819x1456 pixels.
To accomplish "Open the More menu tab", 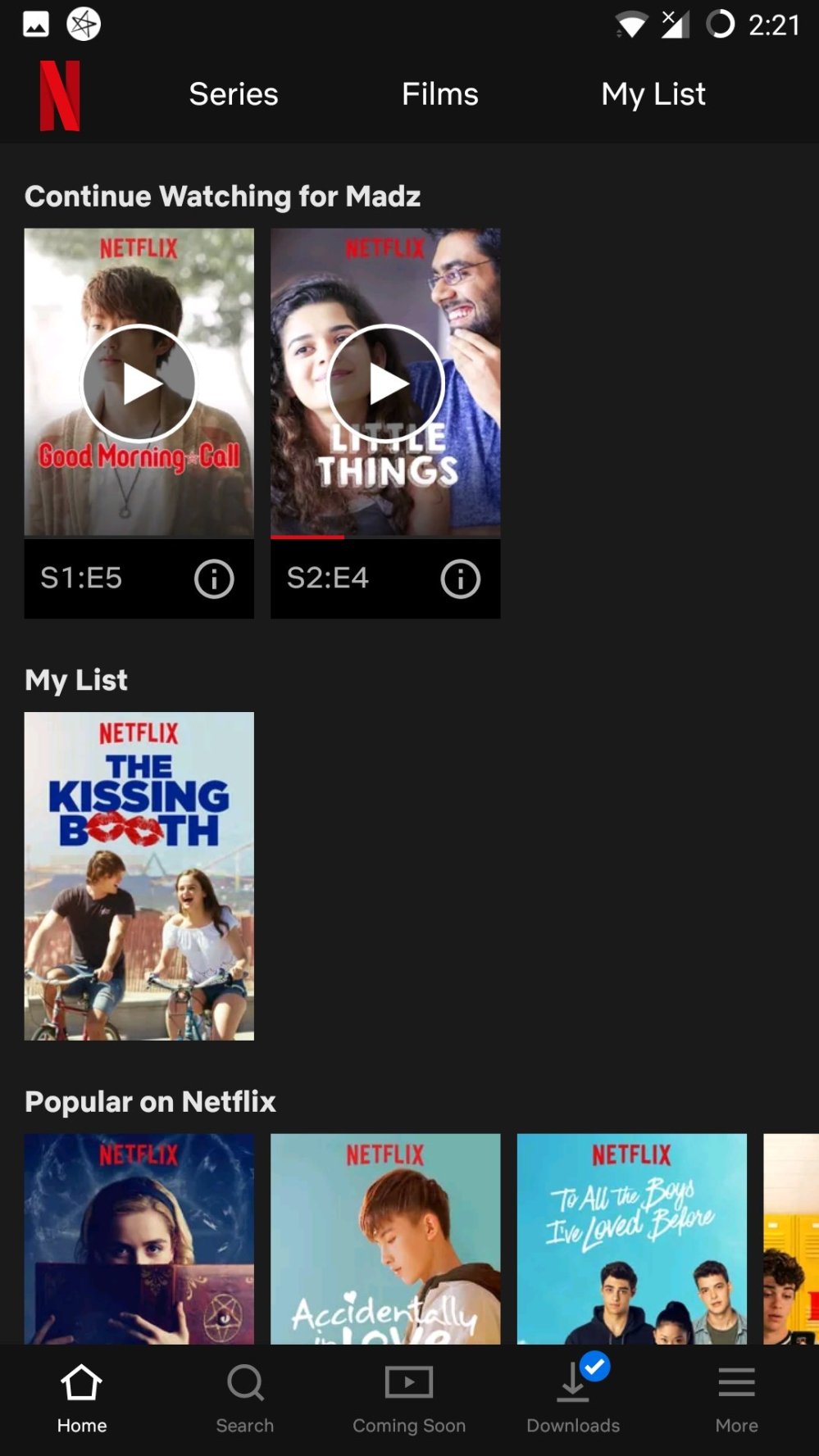I will (x=736, y=1398).
